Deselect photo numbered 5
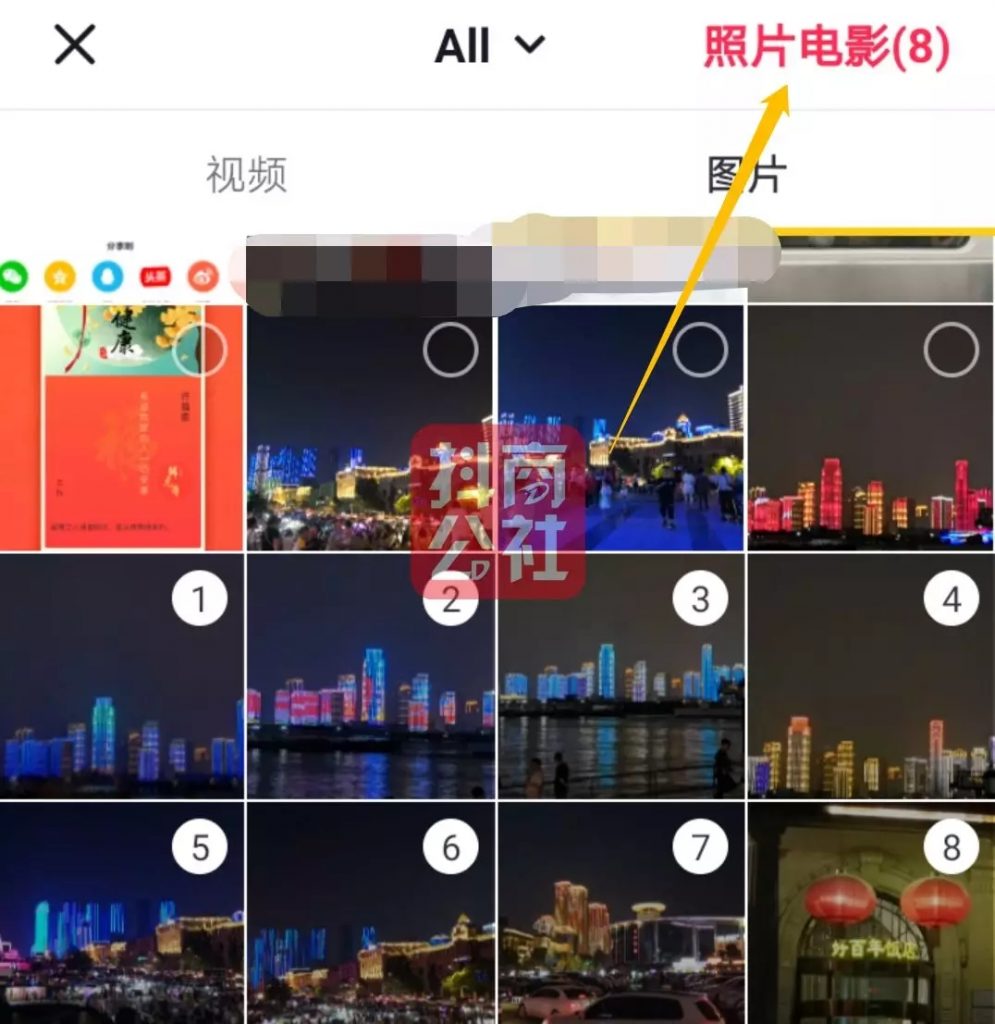Viewport: 995px width, 1024px height. (x=200, y=848)
